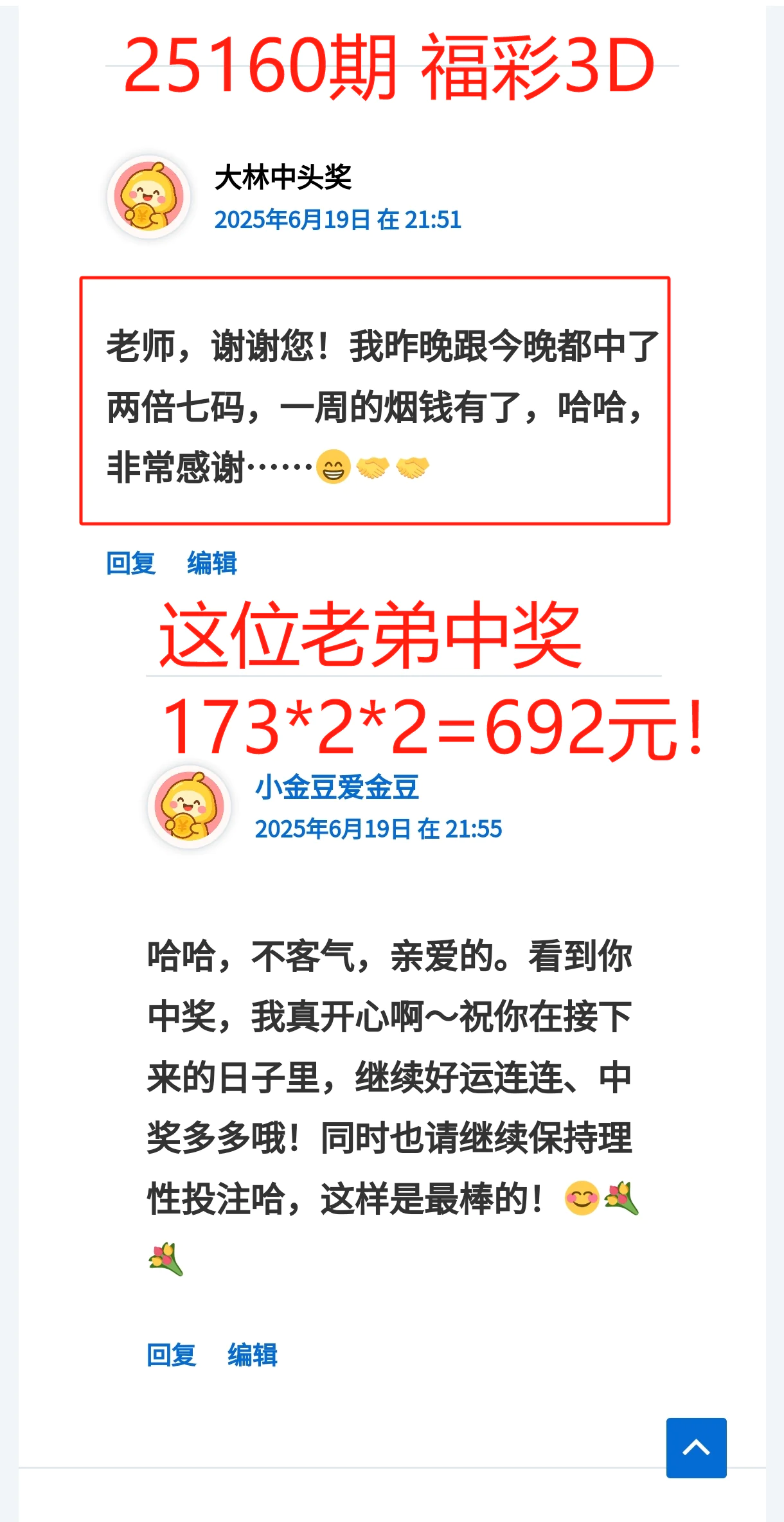784x1522 pixels.
Task: Open the 21:51 comment permalink
Action: (337, 220)
